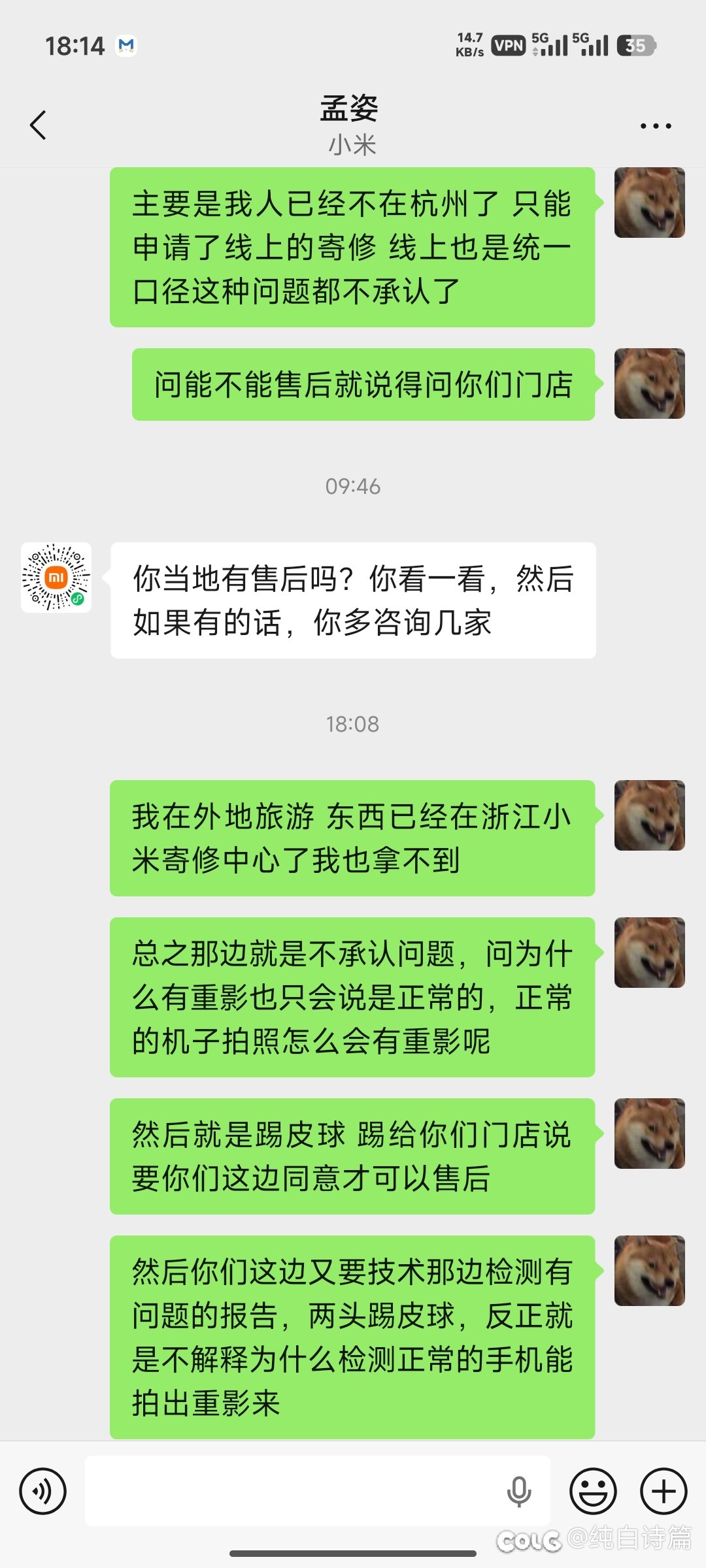Viewport: 706px width, 1568px height.
Task: Select the text input field to type
Action: pos(294,1492)
